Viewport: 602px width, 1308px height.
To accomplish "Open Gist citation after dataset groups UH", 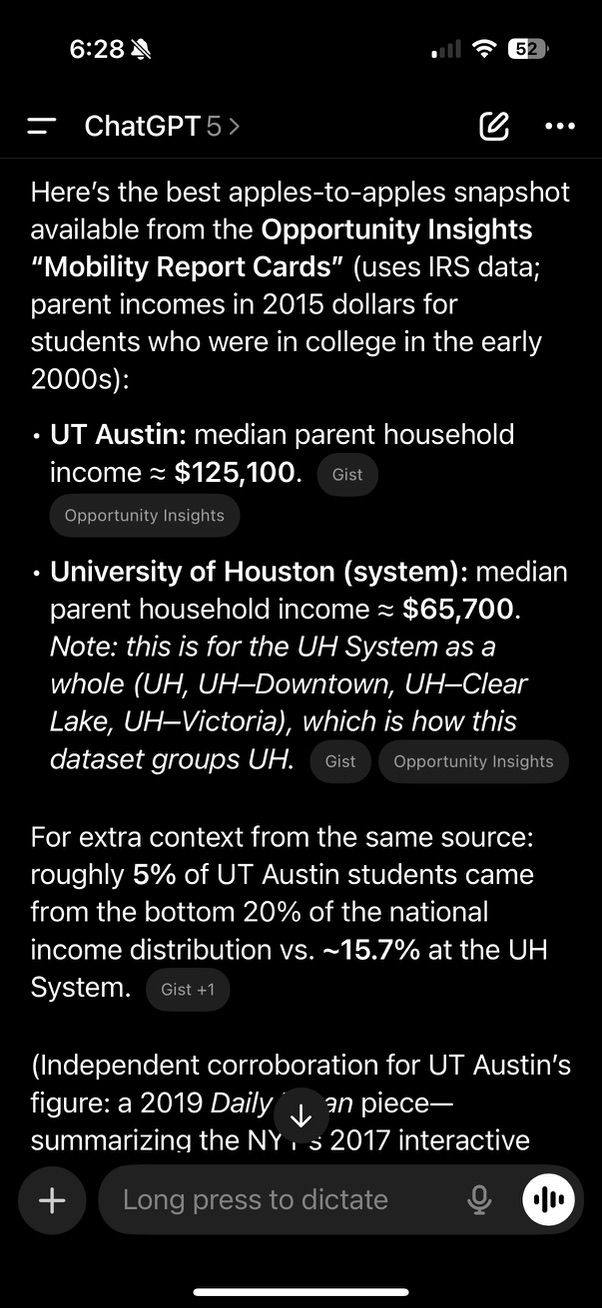I will [x=340, y=761].
